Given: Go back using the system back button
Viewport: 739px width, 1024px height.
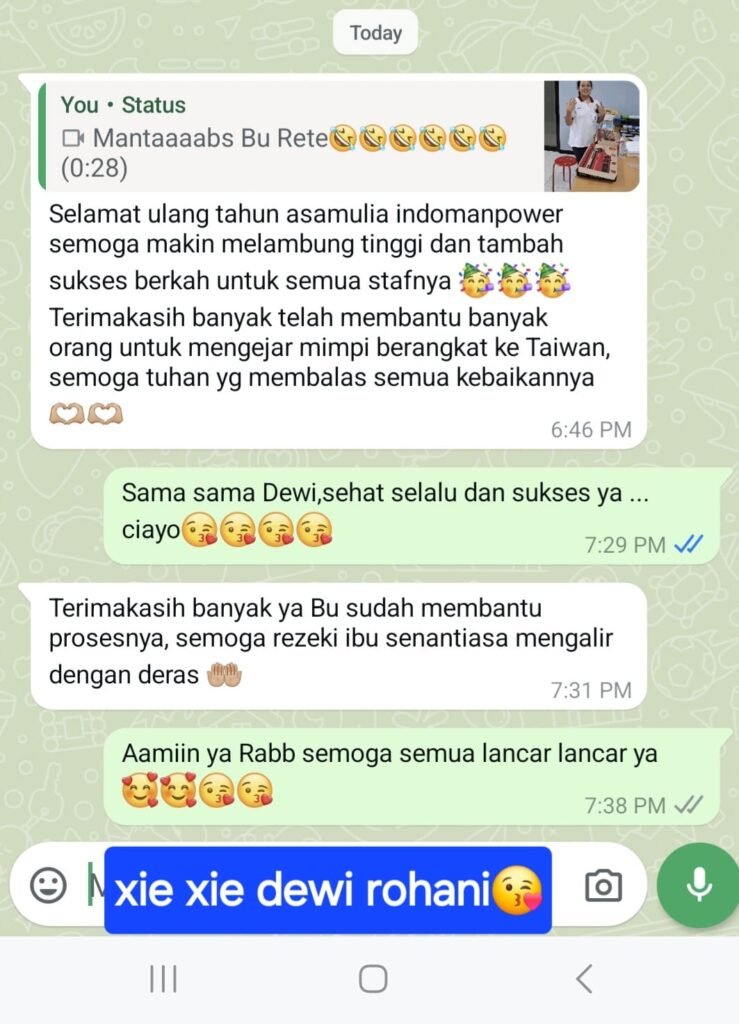Looking at the screenshot, I should (x=584, y=979).
